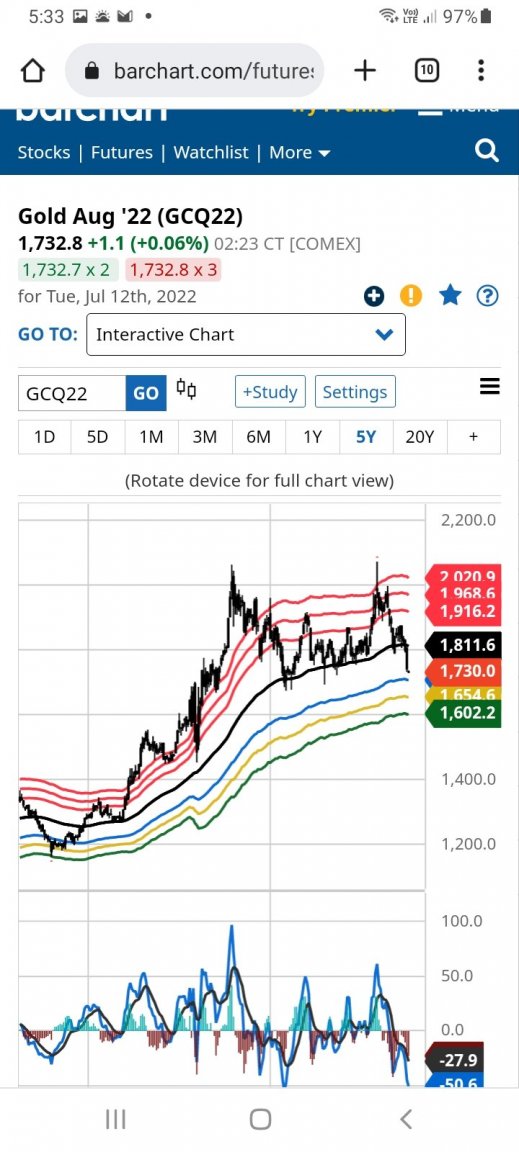Viewport: 519px width, 1152px height.
Task: Open chart Settings
Action: 355,392
